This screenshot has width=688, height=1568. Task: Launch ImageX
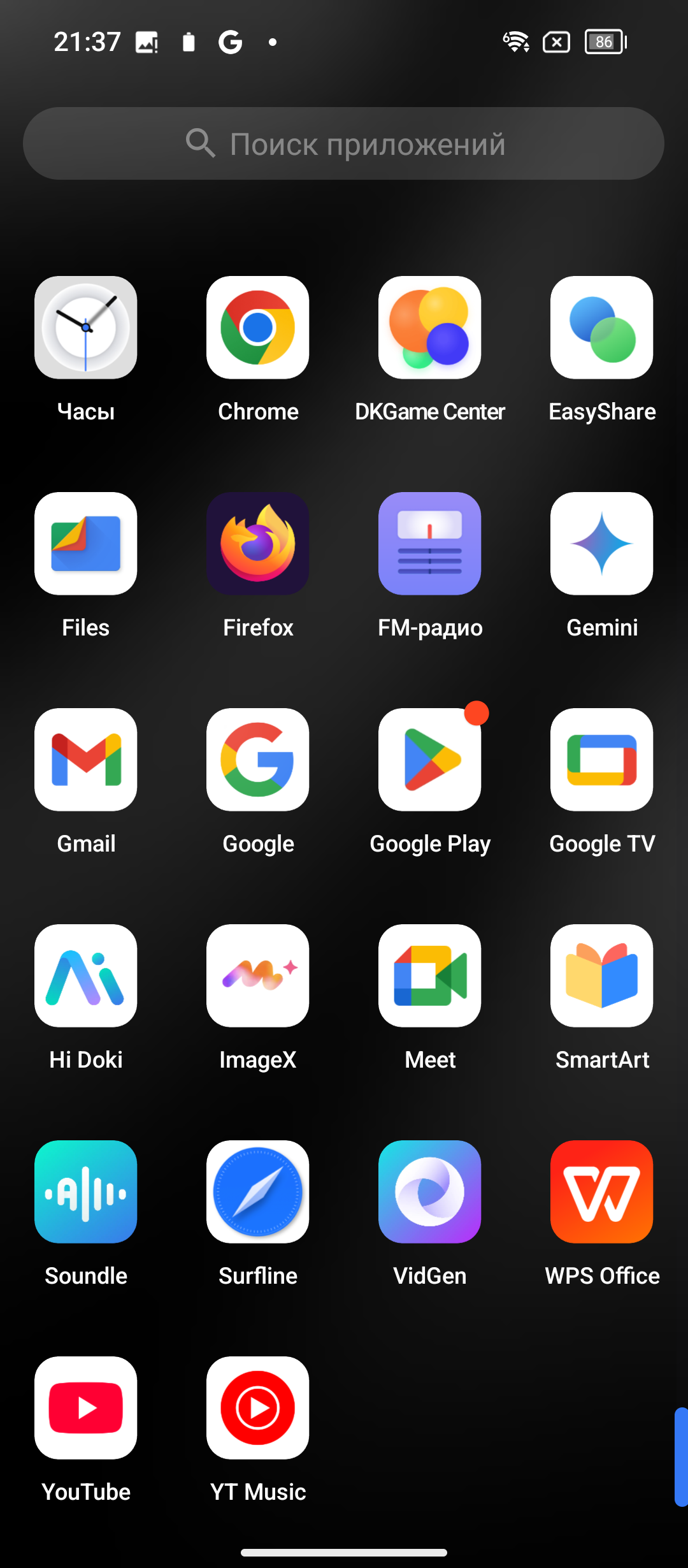pyautogui.click(x=258, y=976)
